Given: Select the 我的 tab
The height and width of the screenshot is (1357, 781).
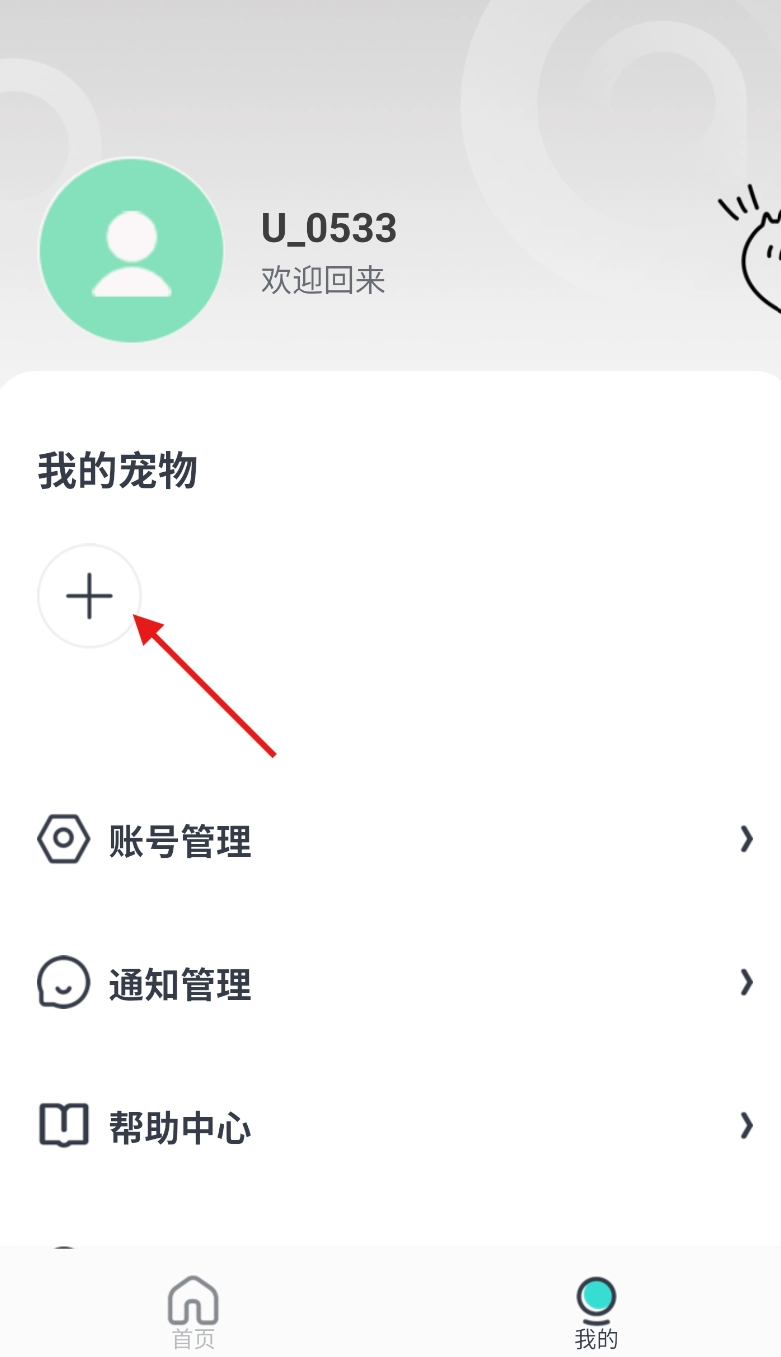Looking at the screenshot, I should 596,1311.
